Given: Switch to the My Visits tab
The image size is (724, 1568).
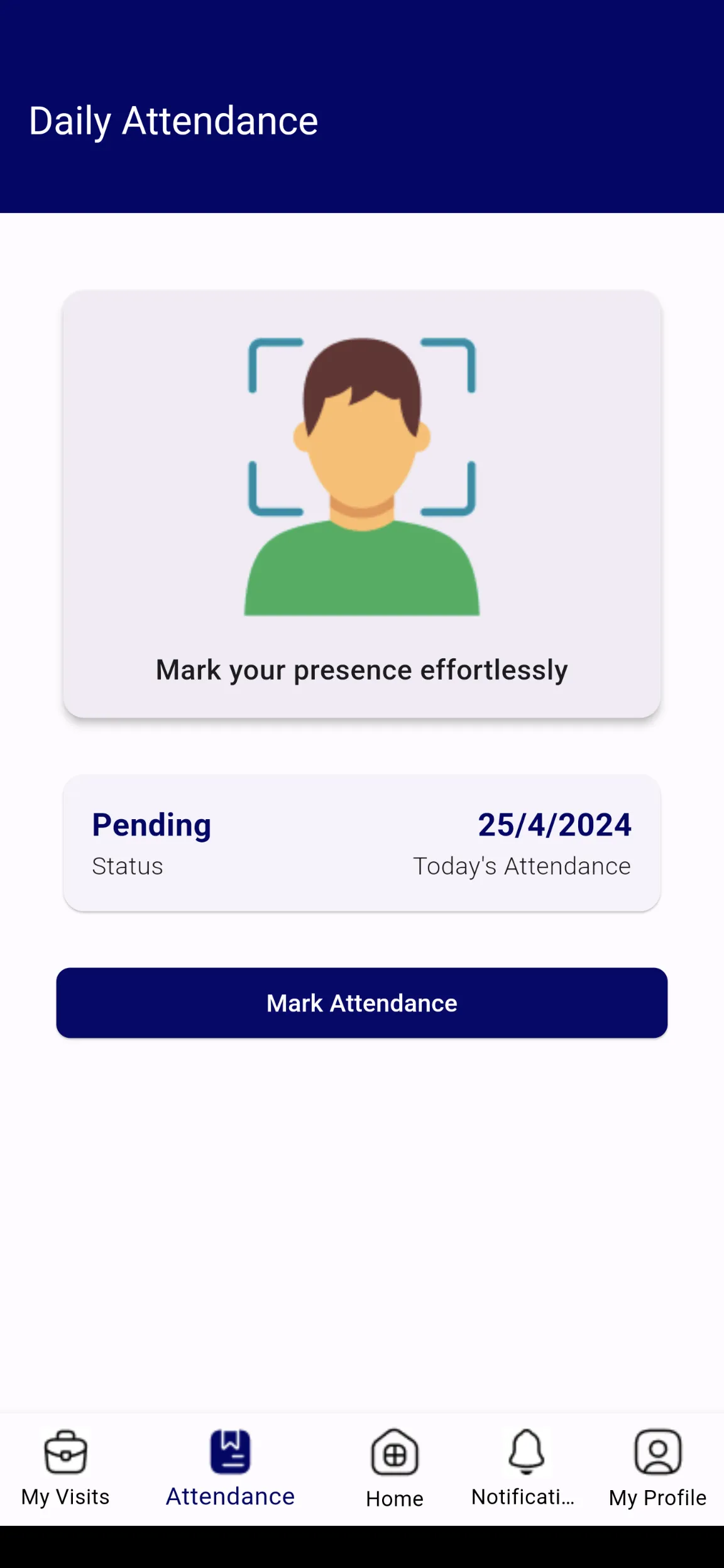Looking at the screenshot, I should tap(65, 1476).
